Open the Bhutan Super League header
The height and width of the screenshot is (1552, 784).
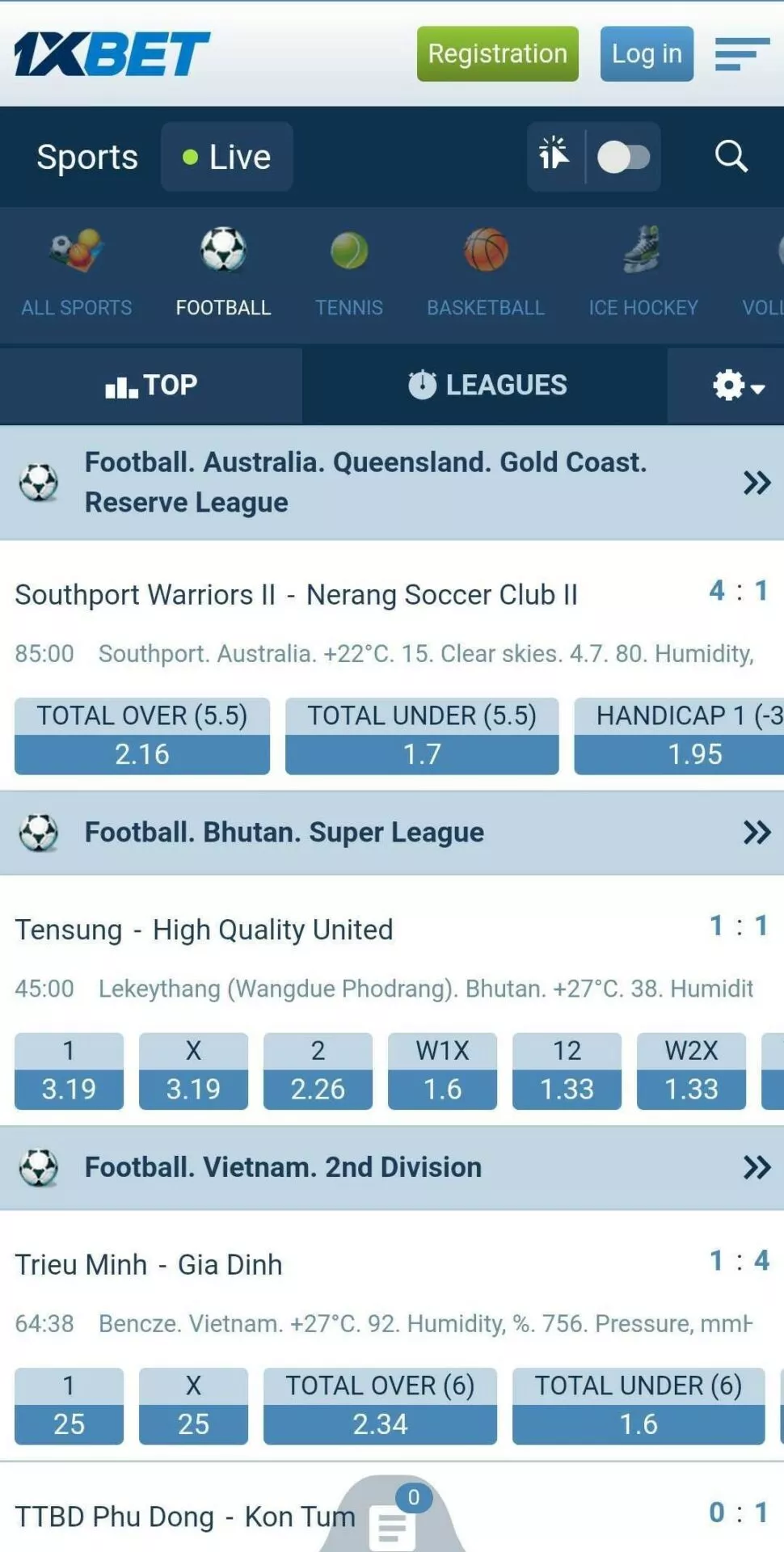[x=391, y=833]
